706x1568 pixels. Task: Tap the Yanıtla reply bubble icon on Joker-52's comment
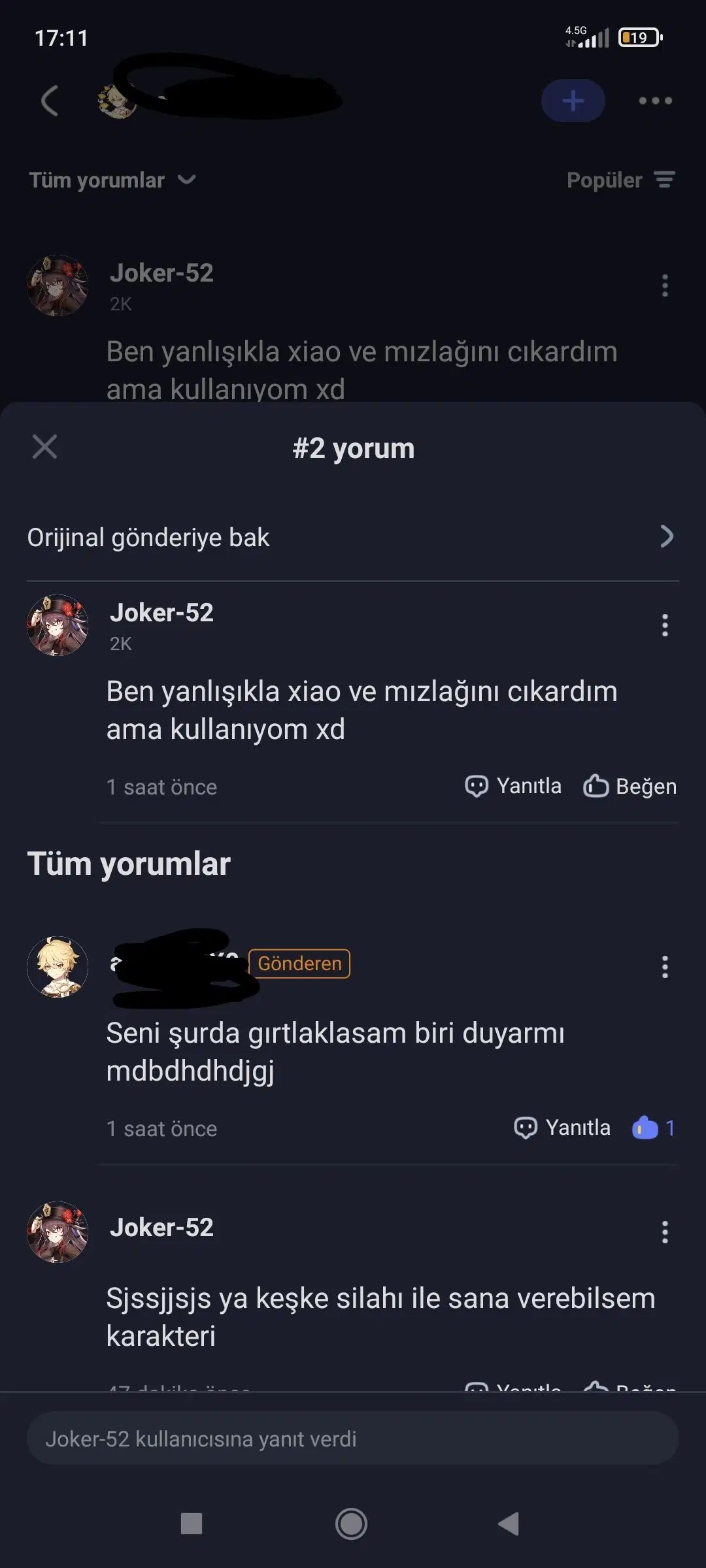[477, 786]
